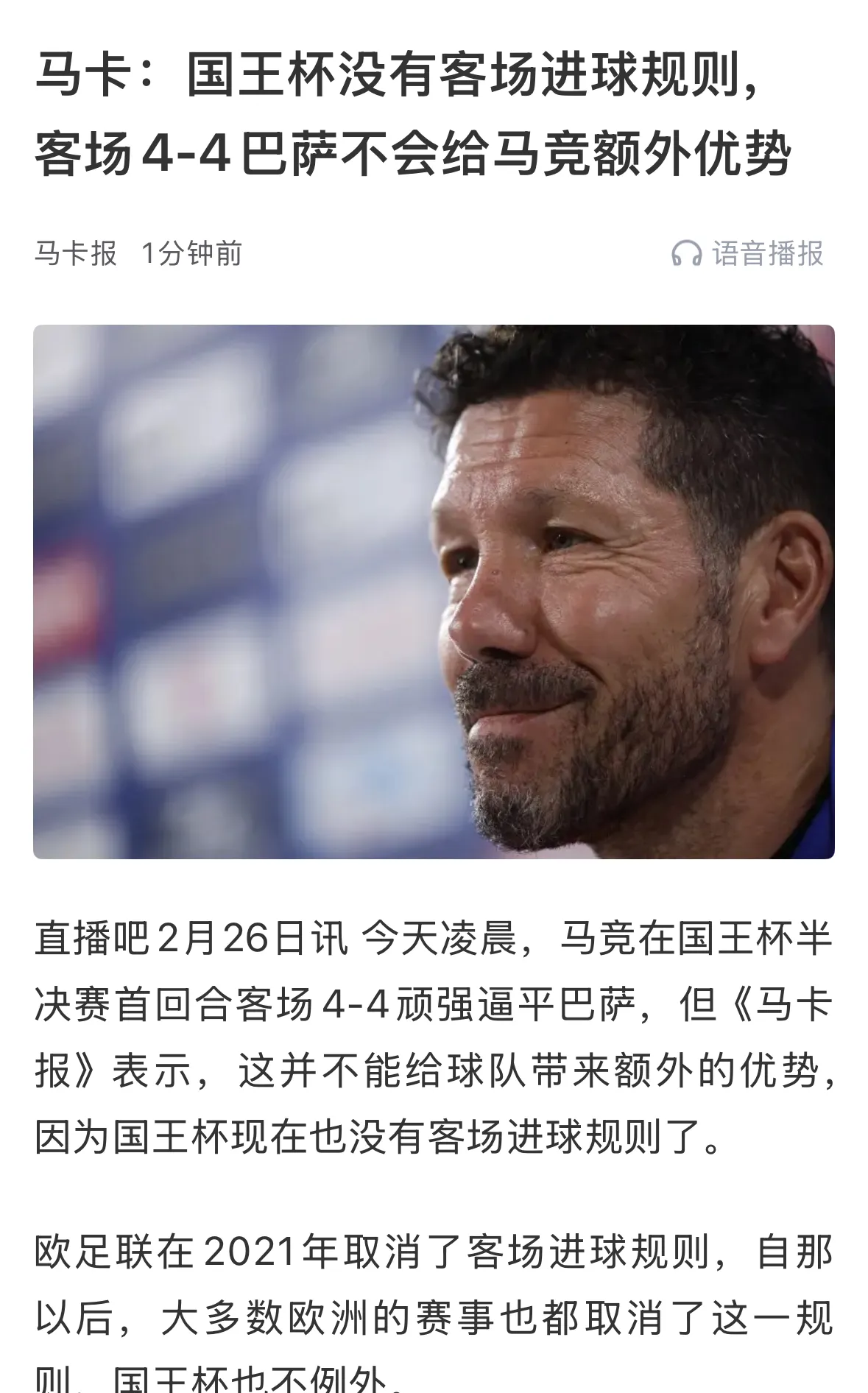Open the article photo in full view

(x=434, y=591)
